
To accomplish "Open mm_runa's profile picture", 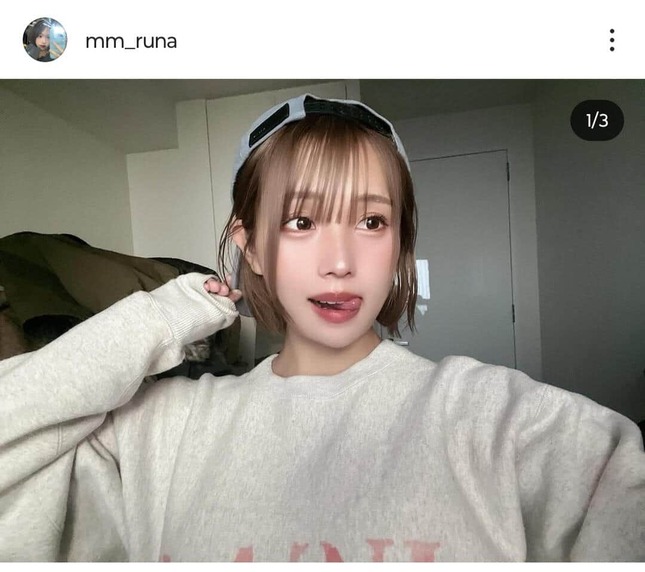I will click(x=45, y=40).
